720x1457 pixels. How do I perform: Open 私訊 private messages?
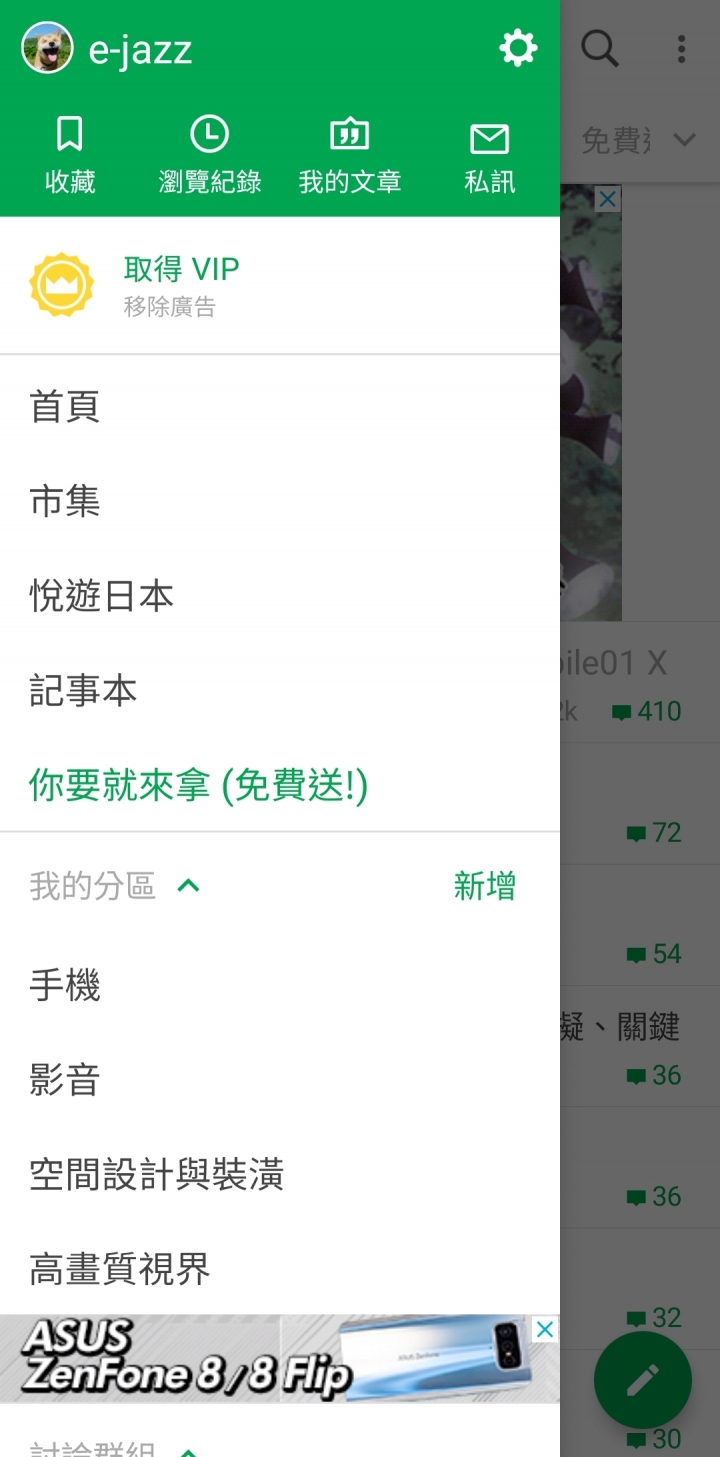pos(489,156)
